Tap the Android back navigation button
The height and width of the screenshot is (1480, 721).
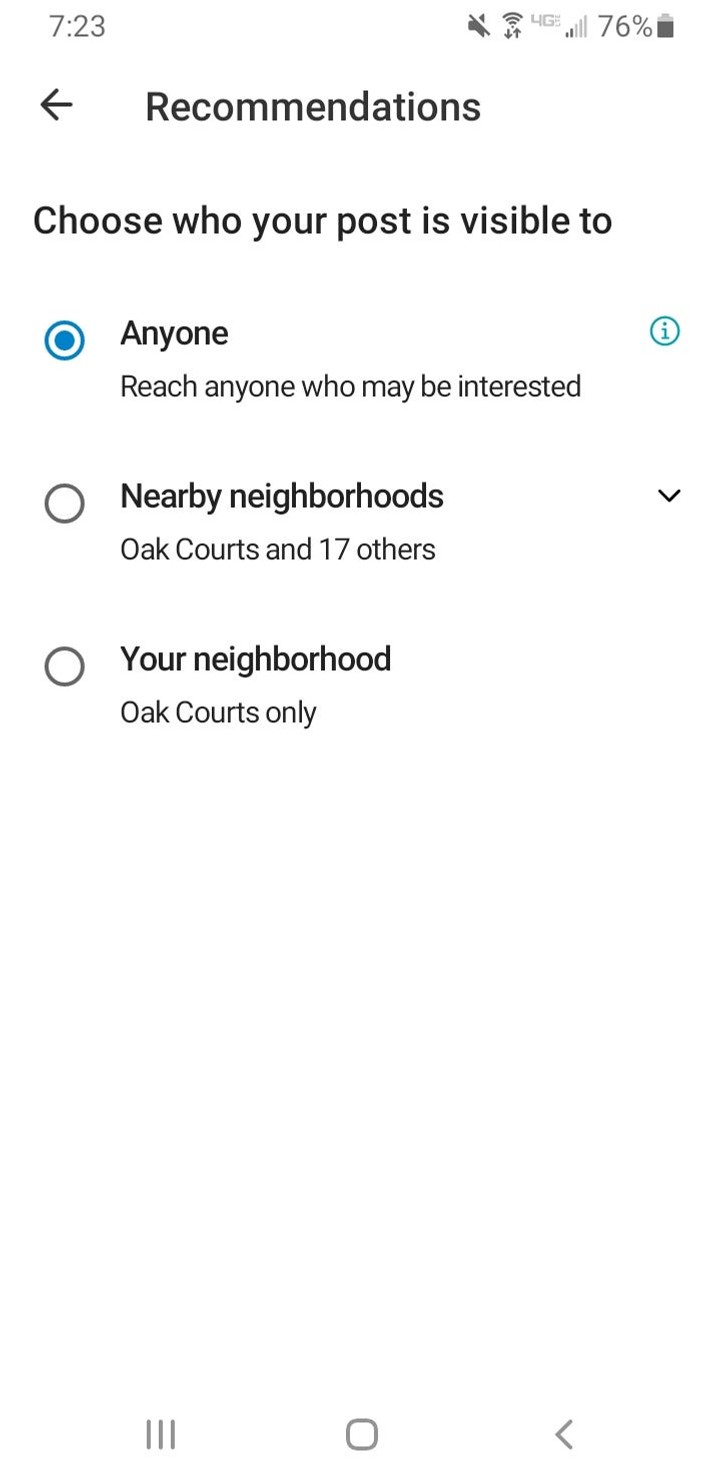coord(562,1432)
